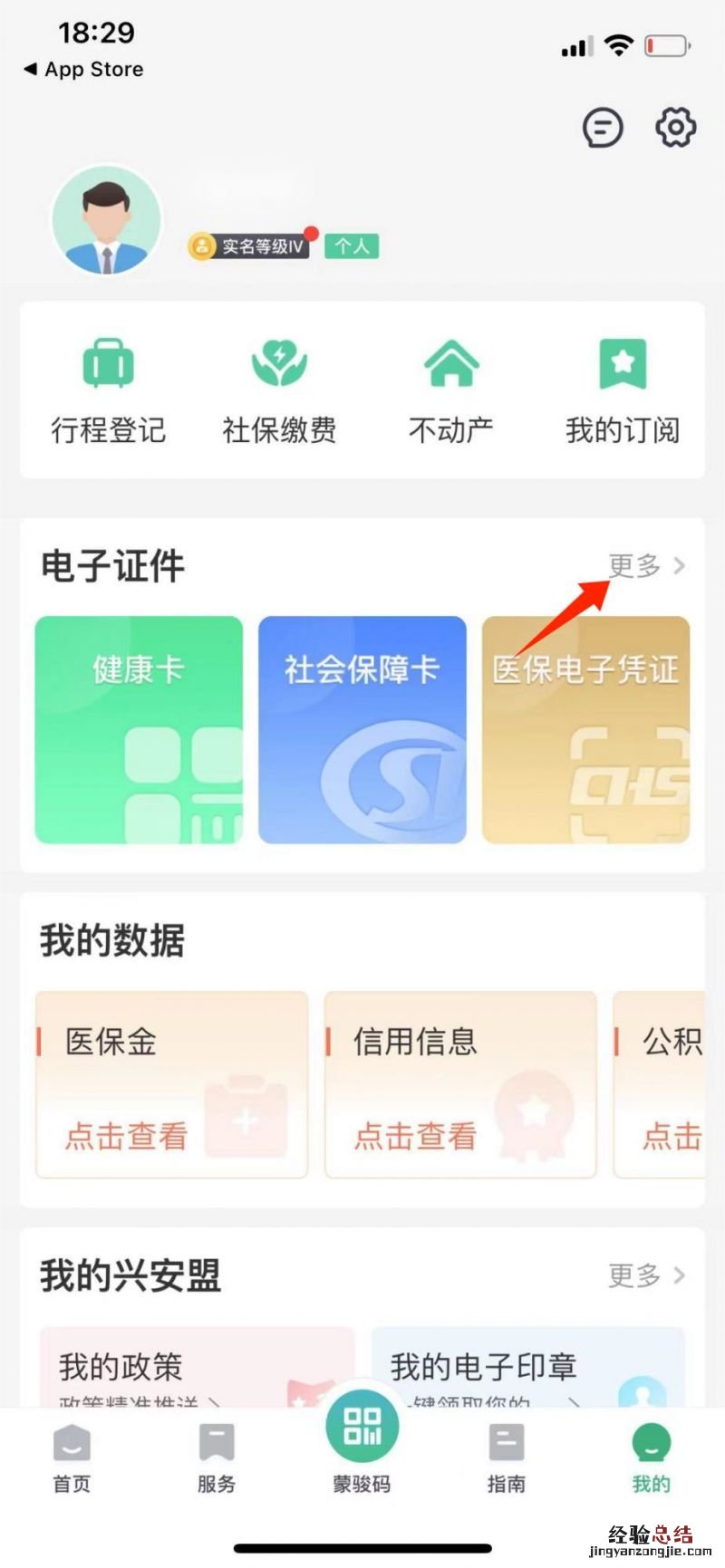Show 更多 in 我的兴安盟 section
The image size is (725, 1568).
(x=645, y=1275)
